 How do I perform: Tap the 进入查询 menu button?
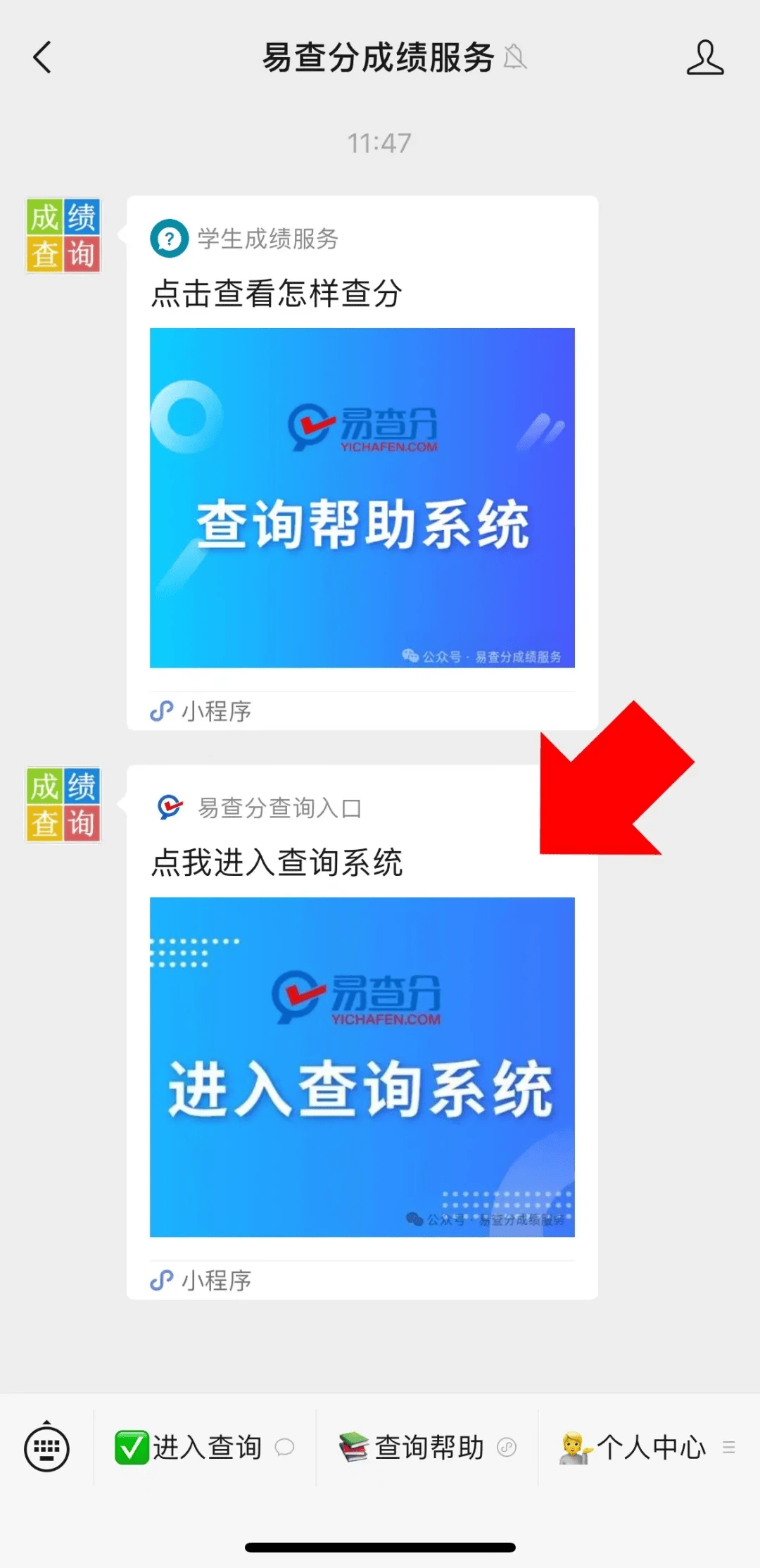pos(205,1448)
